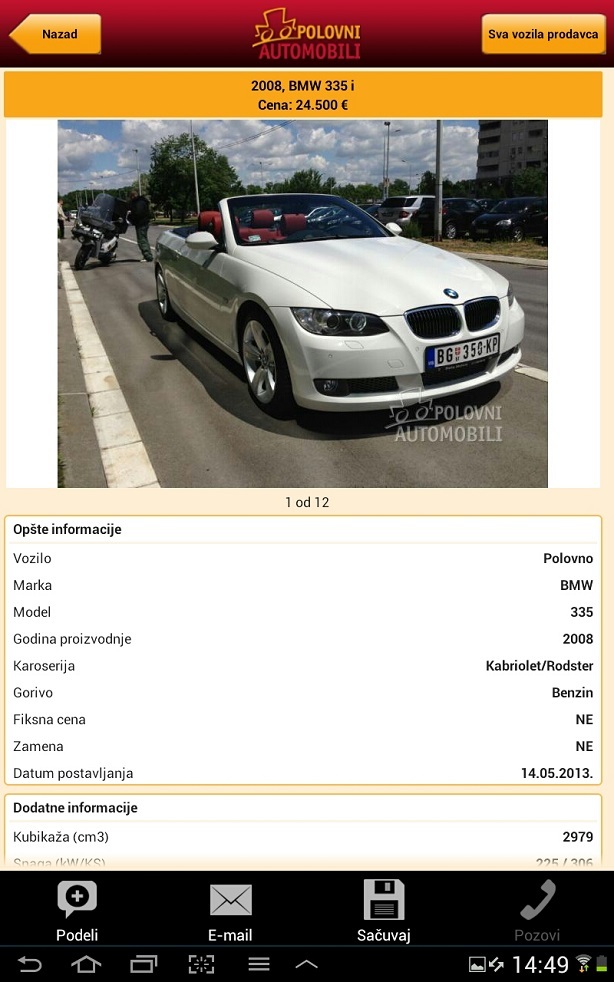Screen dimensions: 614x982
Task: Open the BMW 335 i photo gallery
Action: (x=302, y=304)
